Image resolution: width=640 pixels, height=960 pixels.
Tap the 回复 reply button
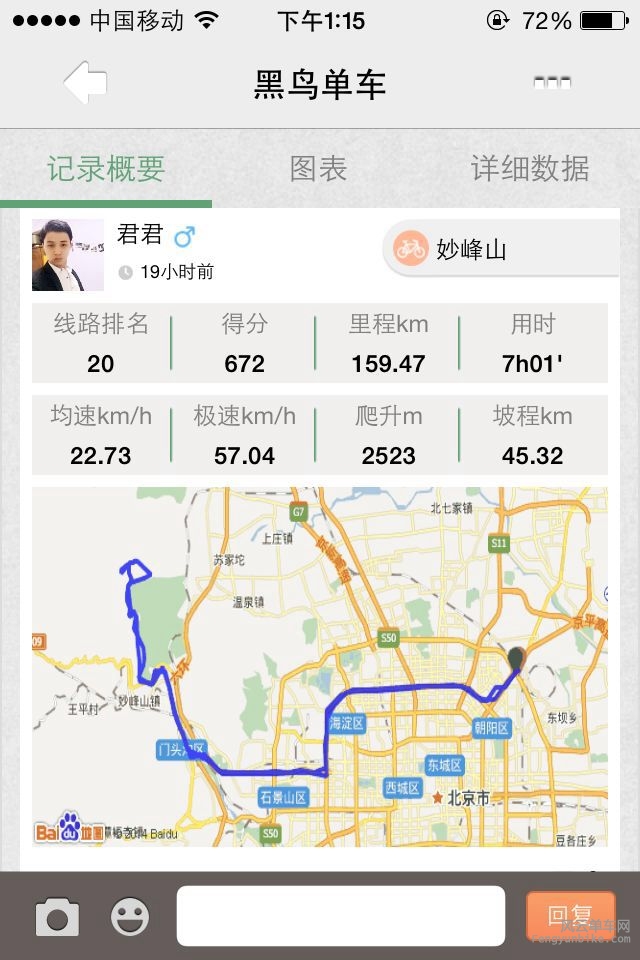pyautogui.click(x=570, y=916)
